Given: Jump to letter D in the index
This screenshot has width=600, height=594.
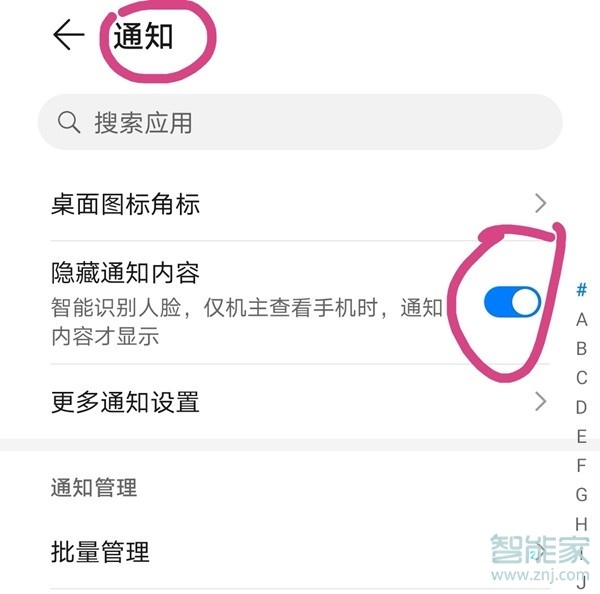Looking at the screenshot, I should [582, 407].
